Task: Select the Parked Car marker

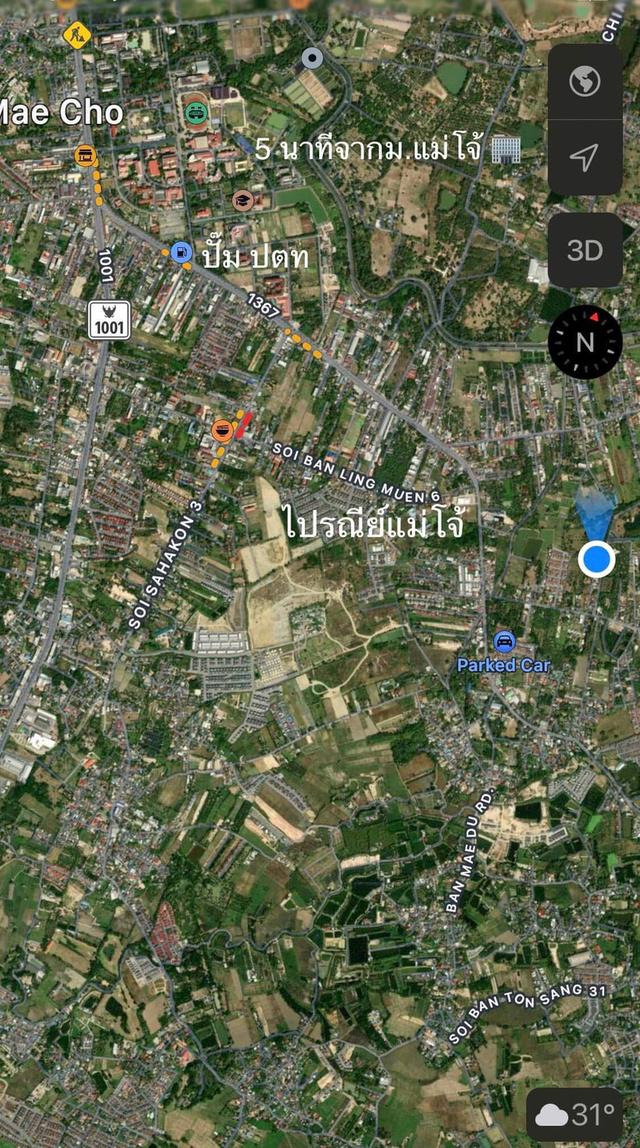Action: 504,642
